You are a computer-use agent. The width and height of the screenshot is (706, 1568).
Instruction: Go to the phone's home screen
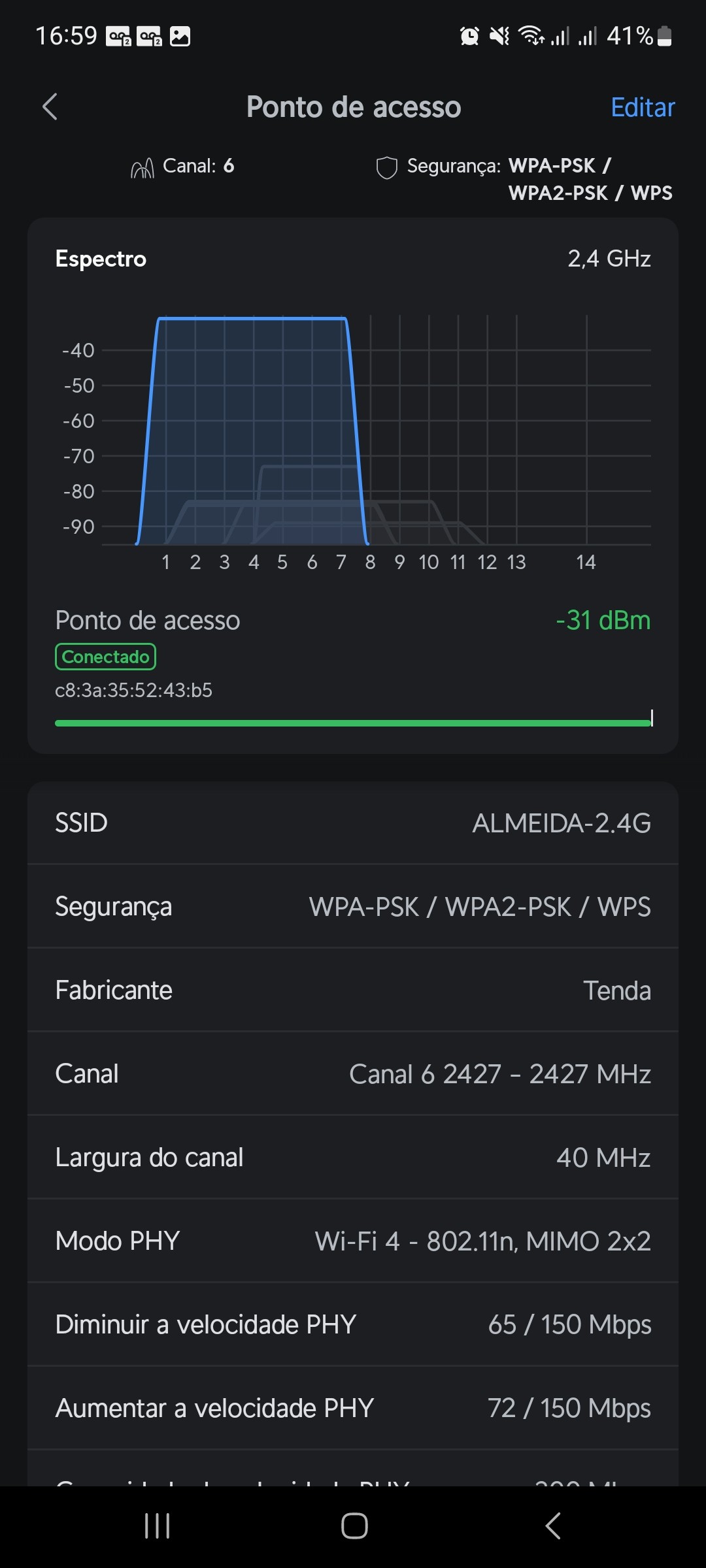[x=354, y=1526]
